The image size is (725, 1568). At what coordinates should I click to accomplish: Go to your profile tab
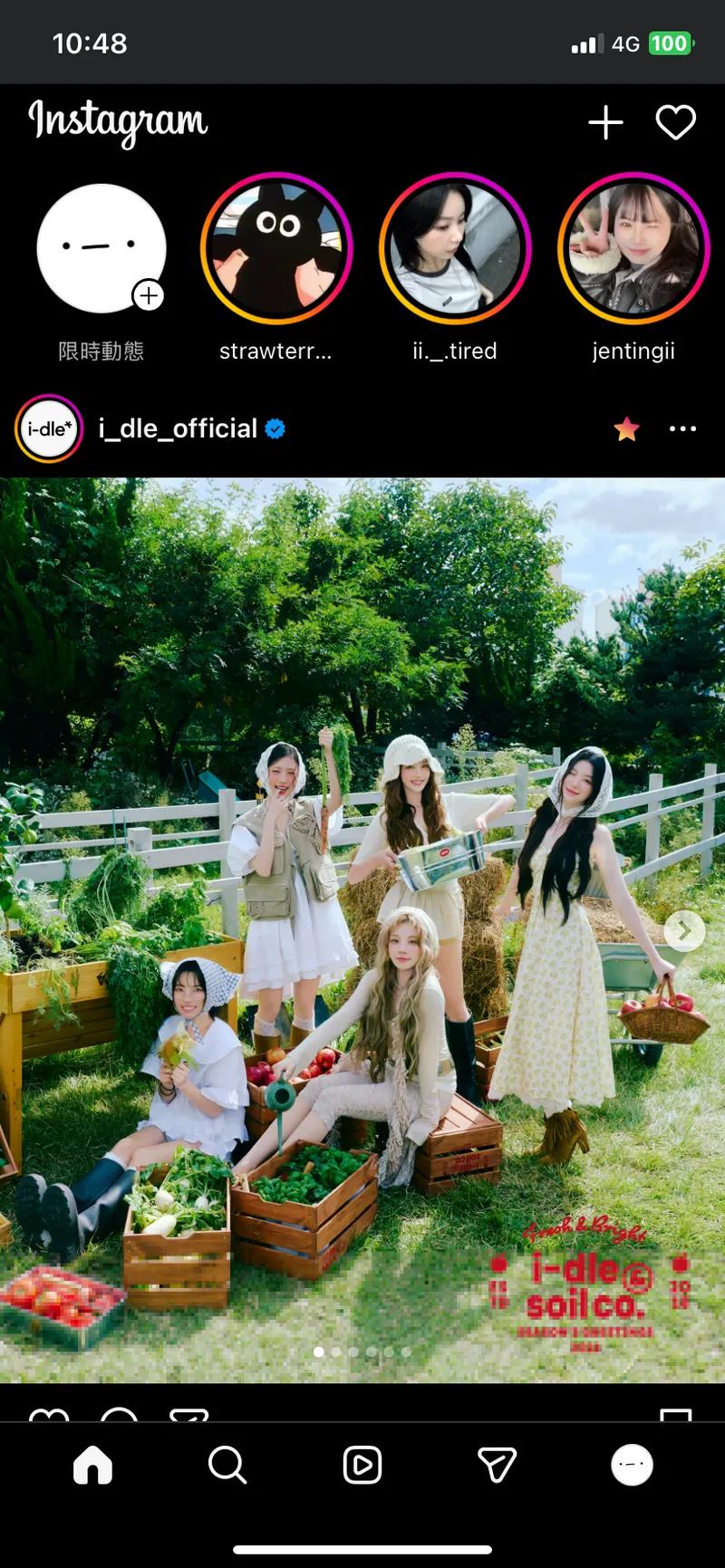(632, 1465)
